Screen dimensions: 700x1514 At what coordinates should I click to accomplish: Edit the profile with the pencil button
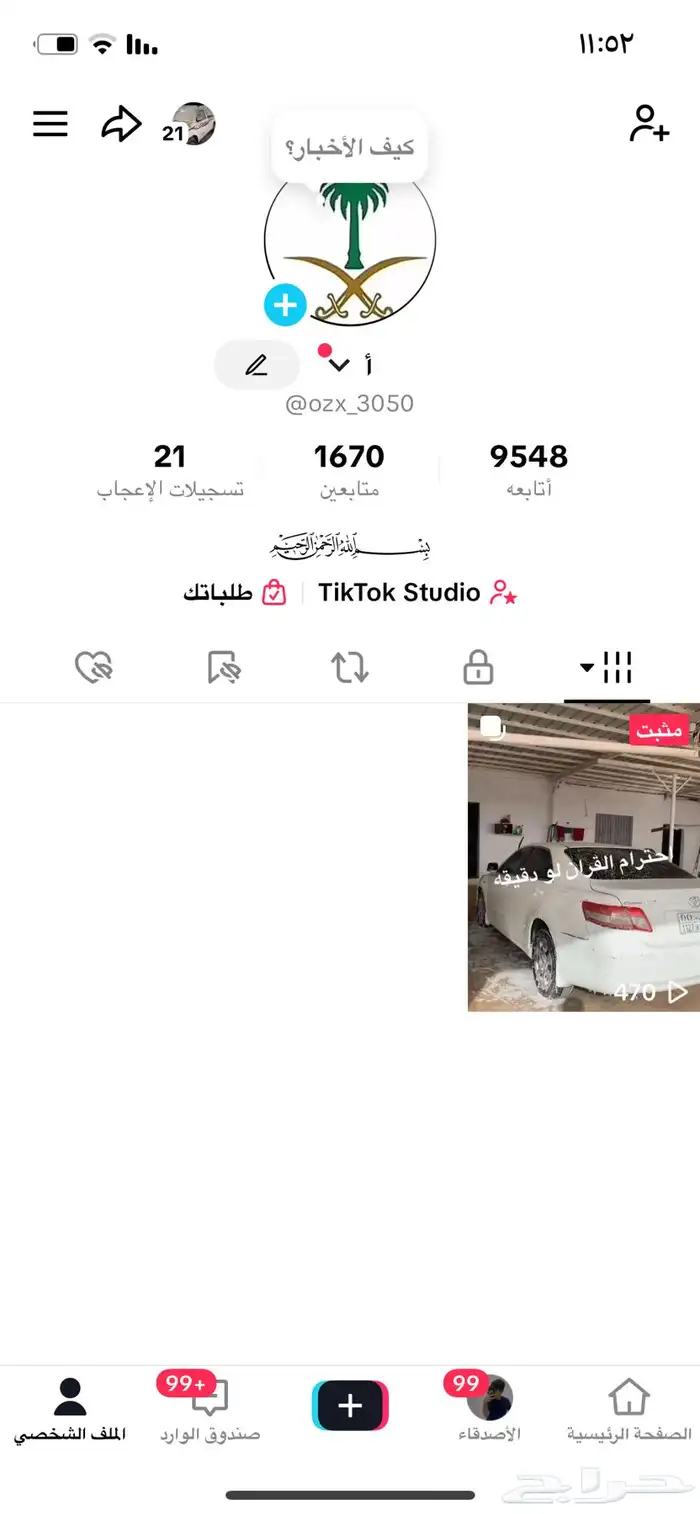coord(257,365)
